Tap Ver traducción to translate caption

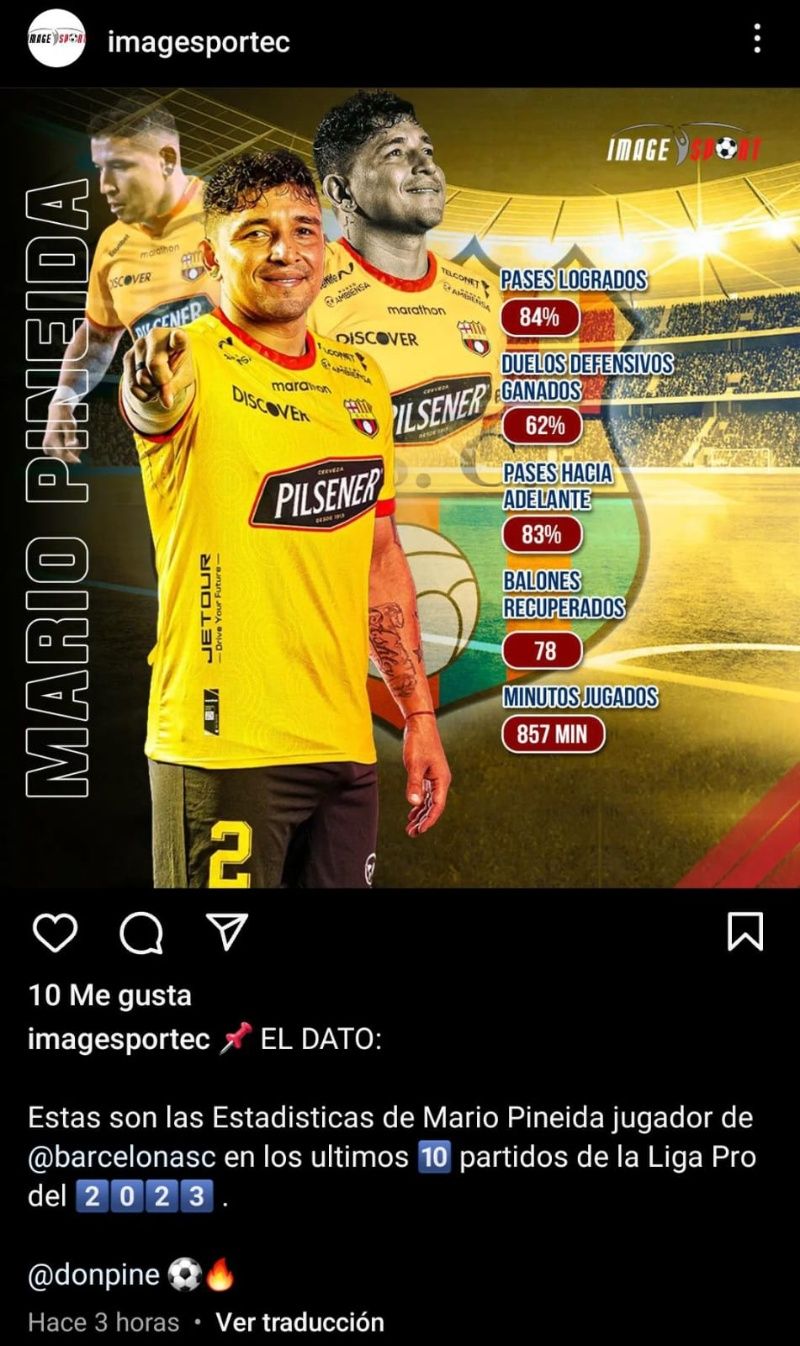[300, 1322]
